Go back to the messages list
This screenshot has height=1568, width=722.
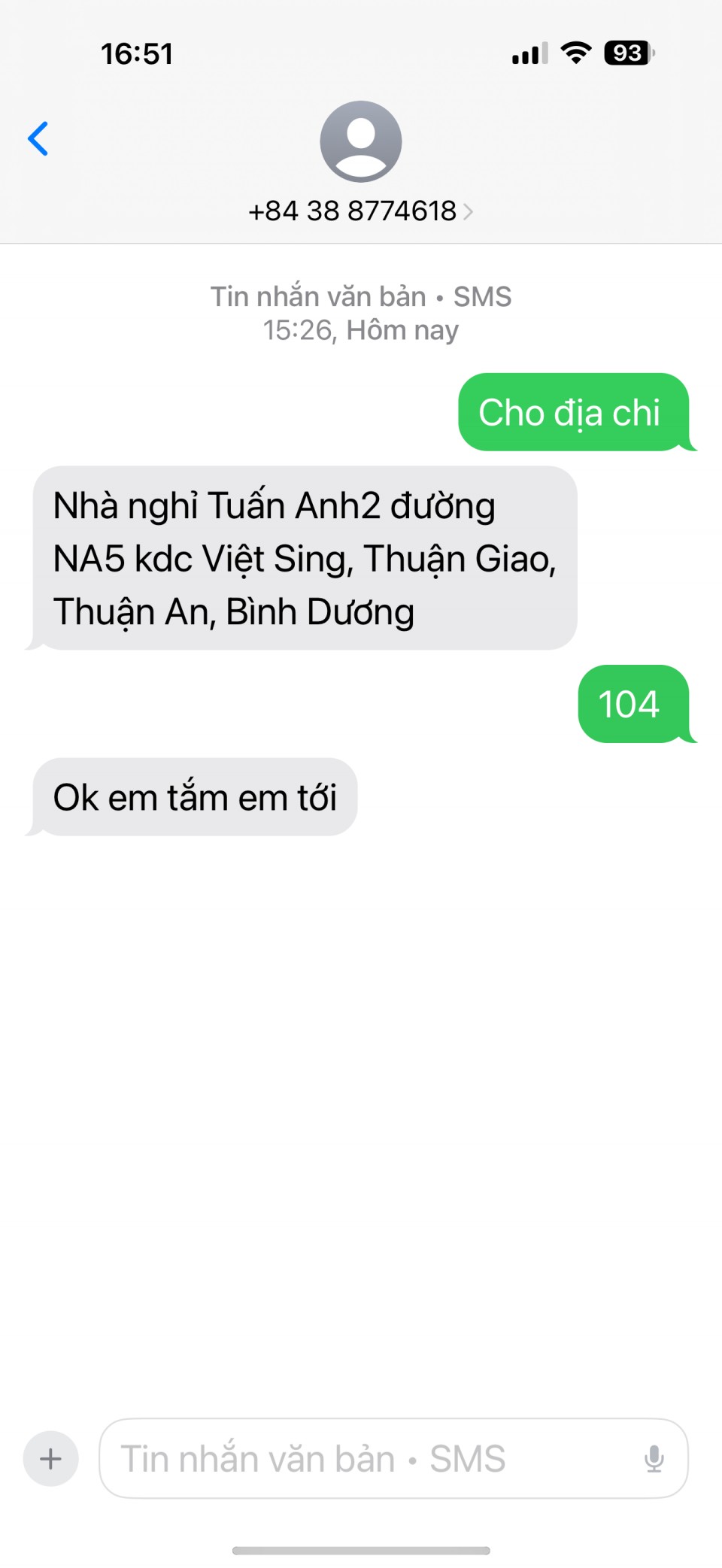[38, 139]
